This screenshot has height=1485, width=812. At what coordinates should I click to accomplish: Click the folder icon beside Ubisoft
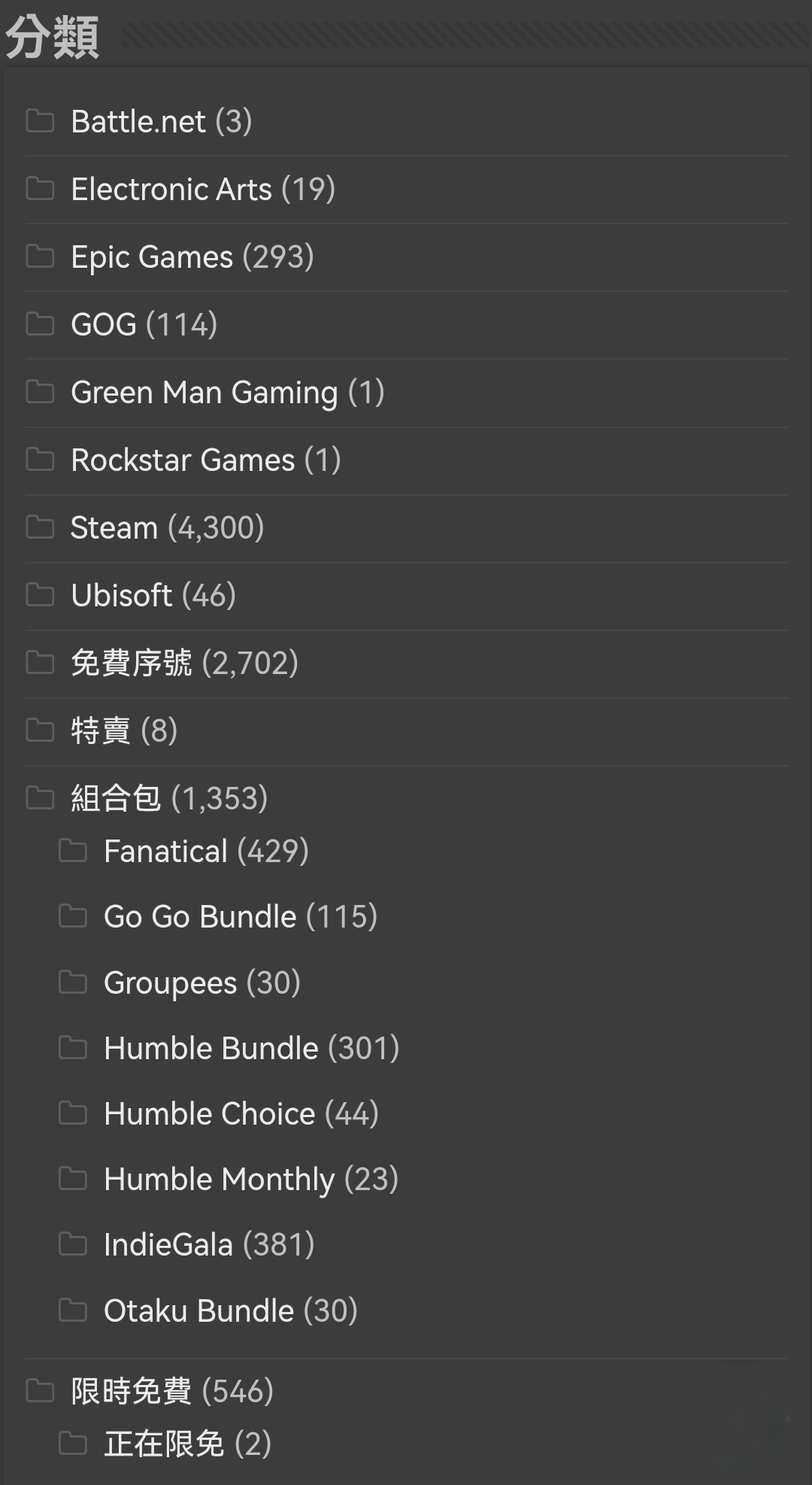coord(41,595)
